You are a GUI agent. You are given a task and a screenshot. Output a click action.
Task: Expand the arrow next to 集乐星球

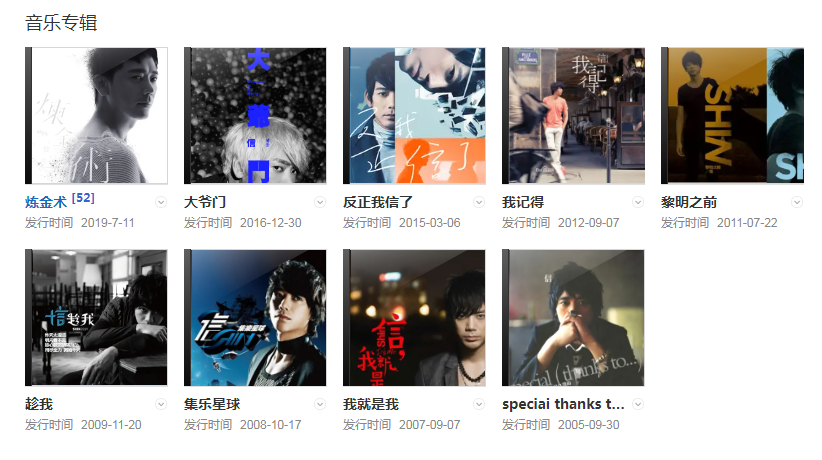coord(320,404)
